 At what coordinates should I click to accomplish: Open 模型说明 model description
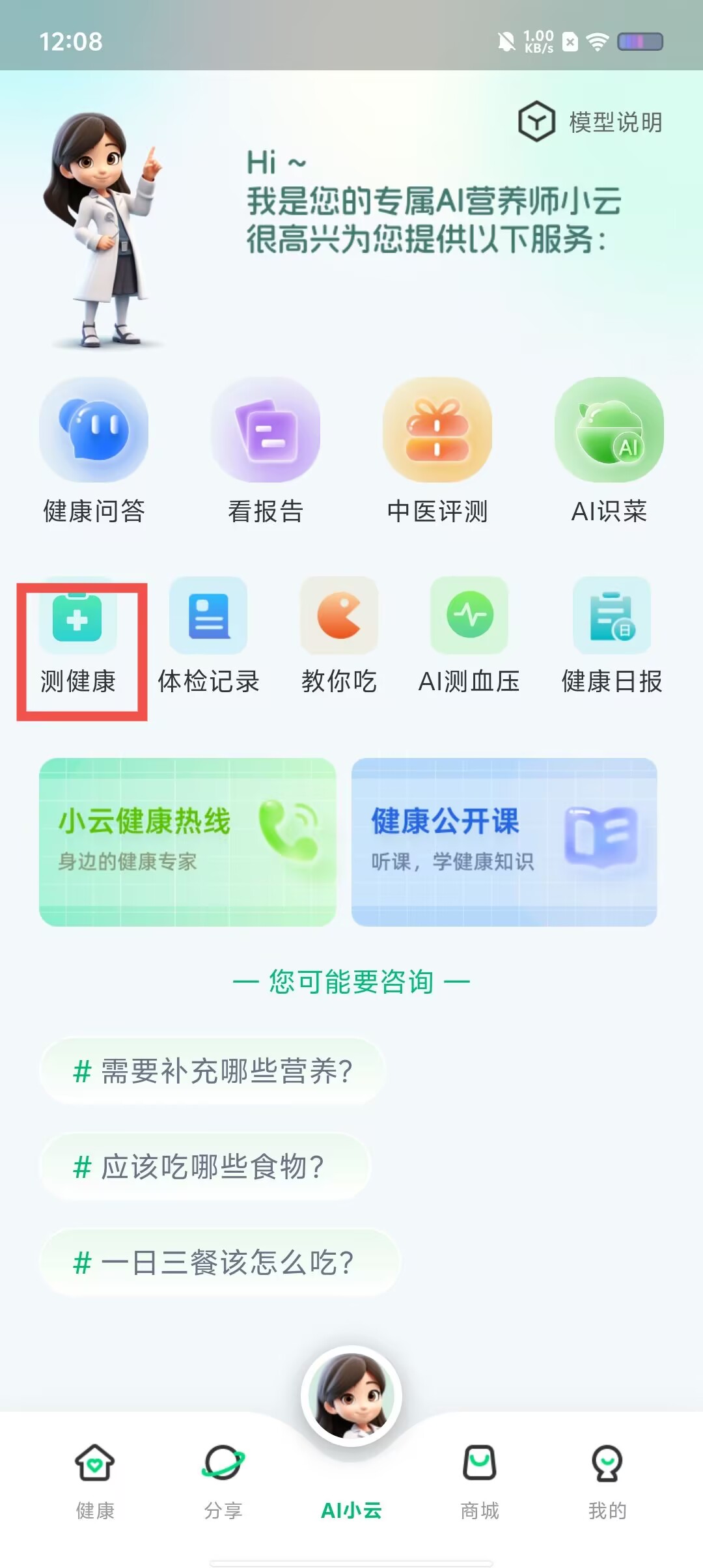591,122
